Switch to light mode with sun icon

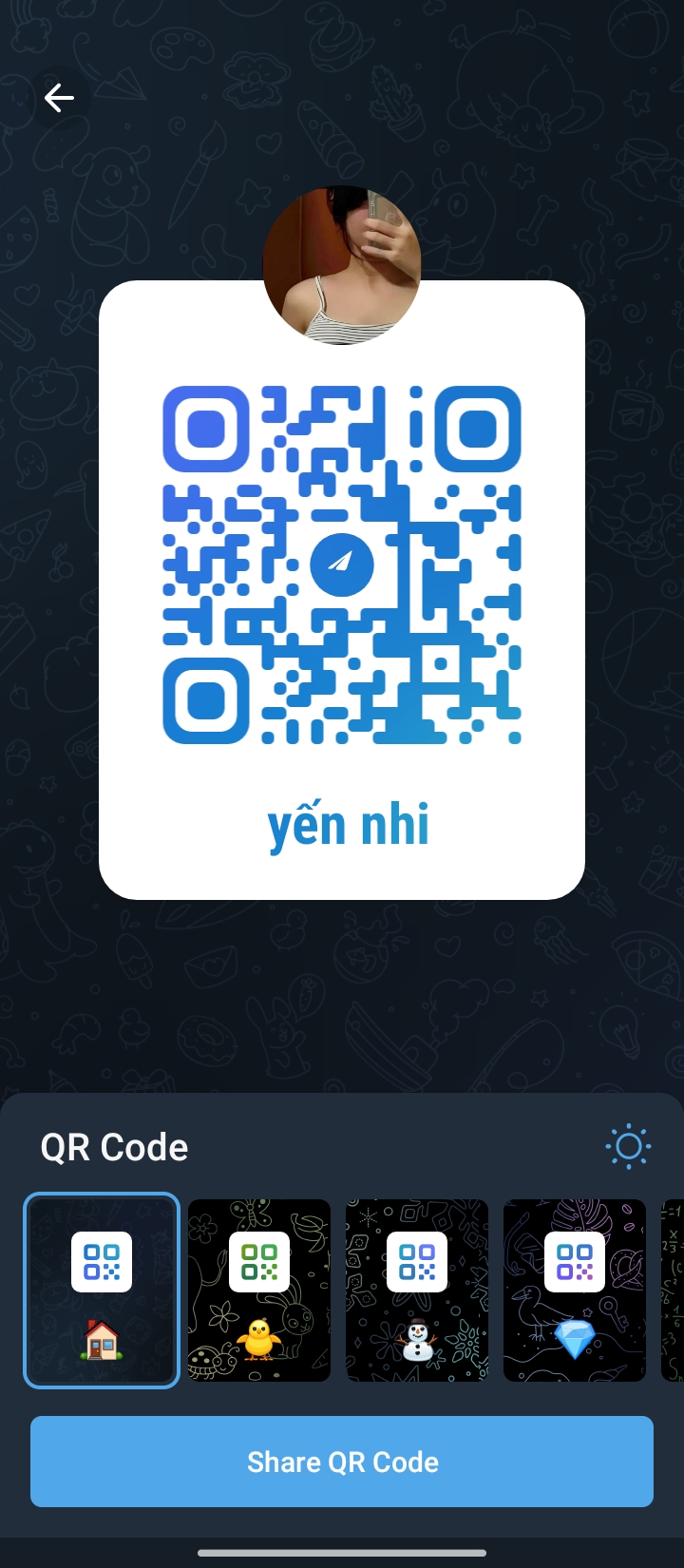pos(628,1147)
